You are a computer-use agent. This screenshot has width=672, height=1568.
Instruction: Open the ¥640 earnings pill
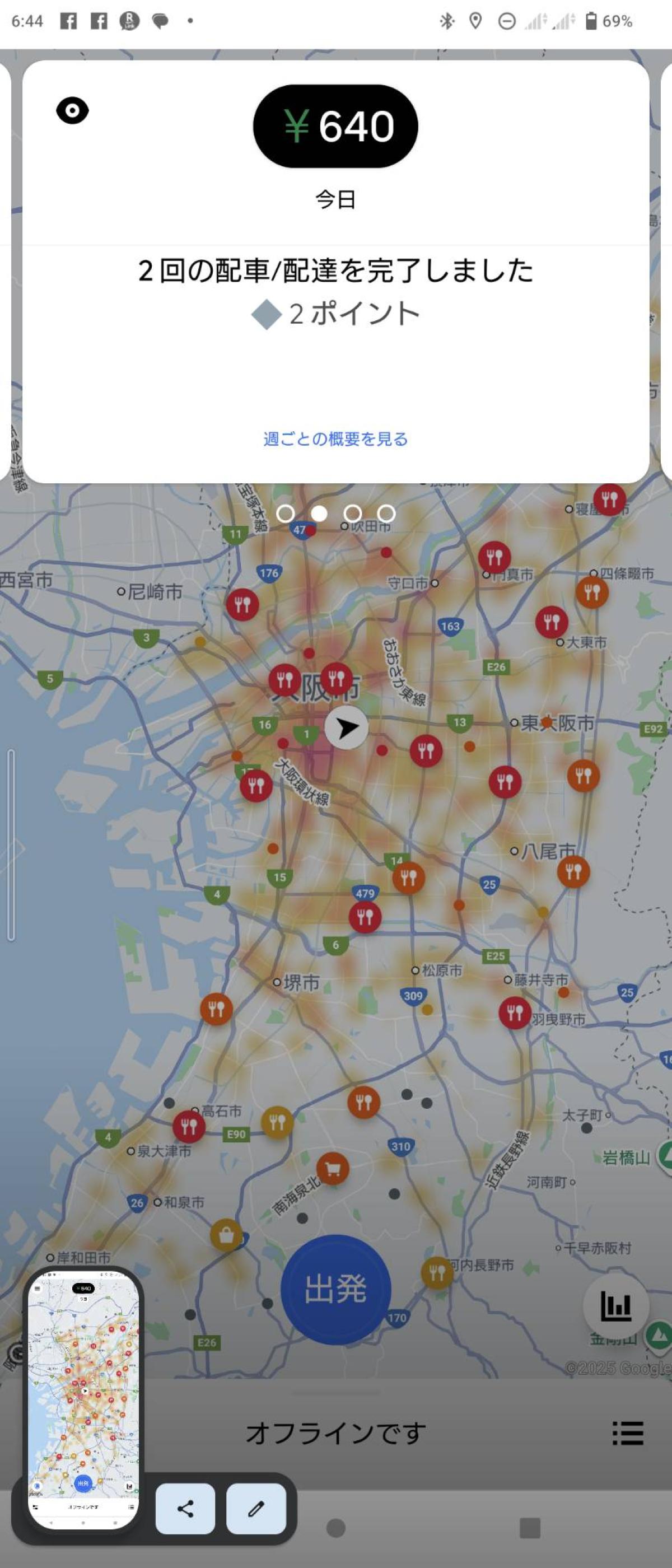pyautogui.click(x=335, y=126)
